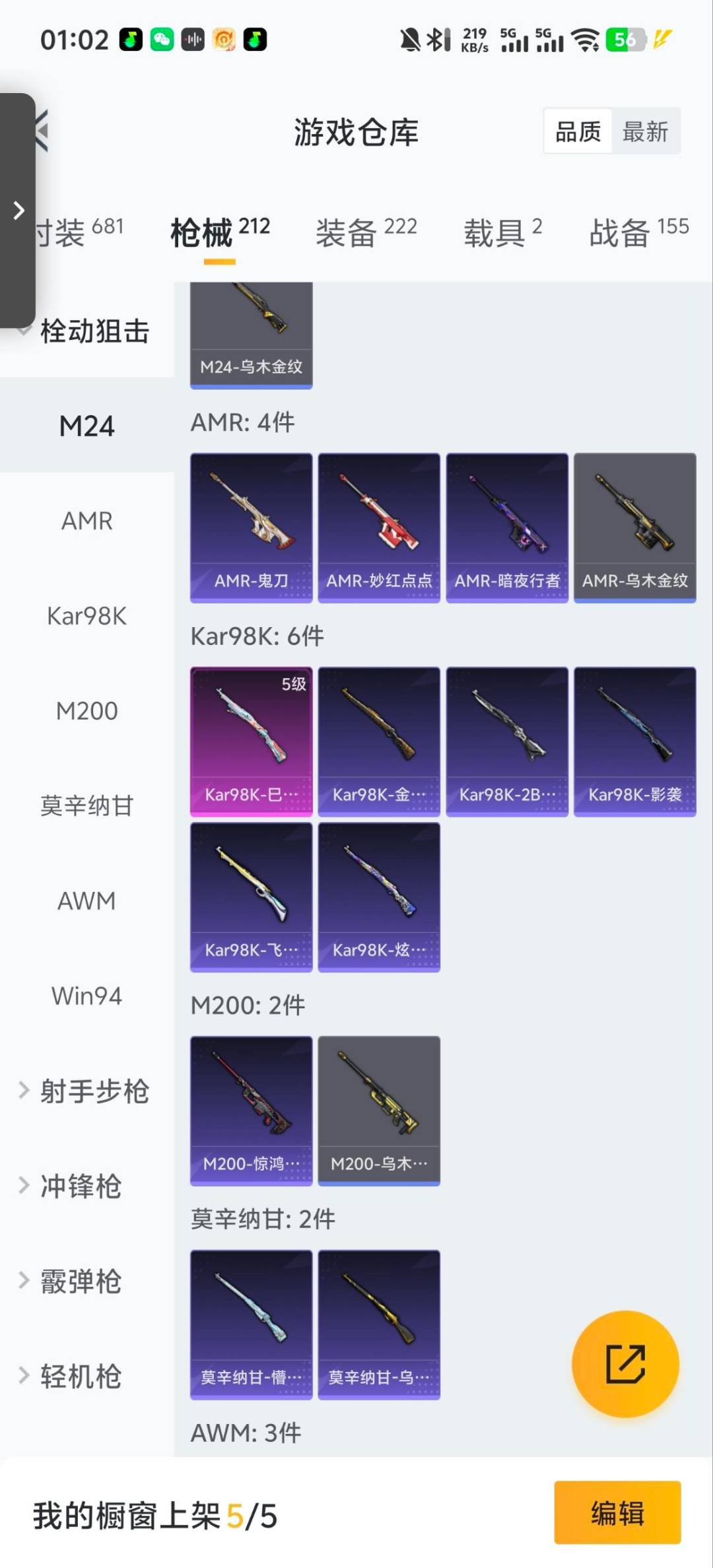
Task: Open the 载具 tab
Action: pyautogui.click(x=502, y=232)
